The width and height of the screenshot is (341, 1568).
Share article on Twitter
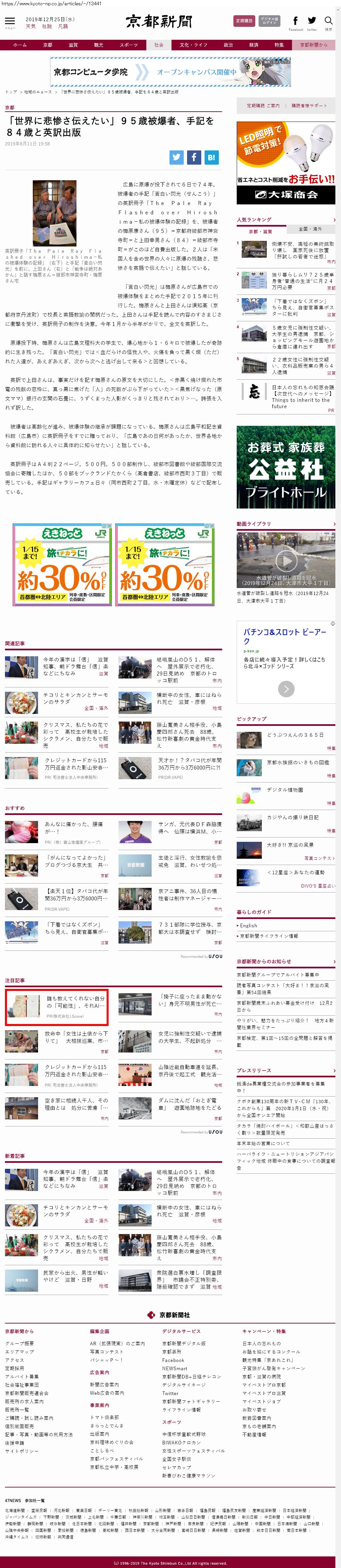(176, 157)
